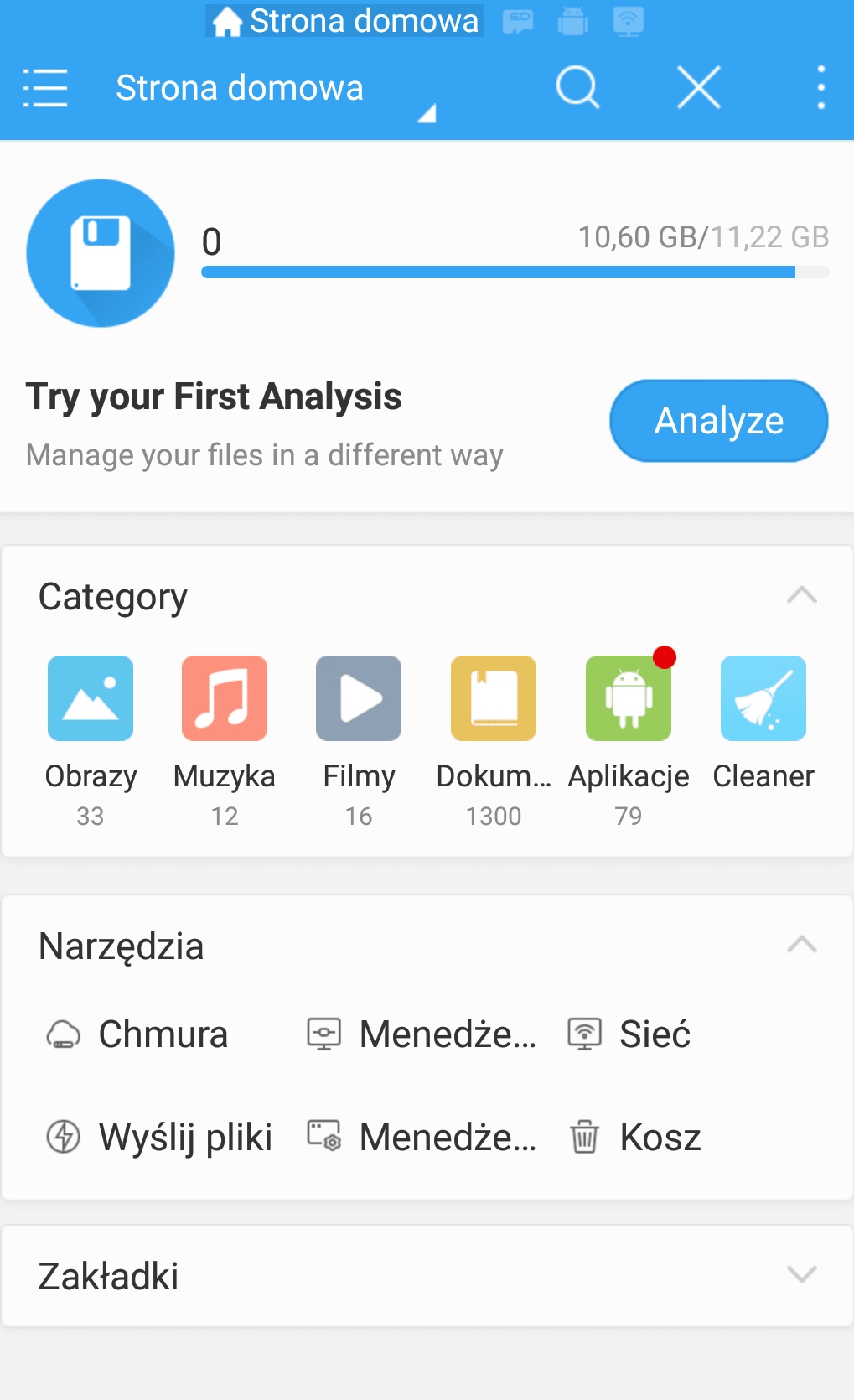Open Kosz recycle bin
The width and height of the screenshot is (854, 1400).
(x=635, y=1138)
